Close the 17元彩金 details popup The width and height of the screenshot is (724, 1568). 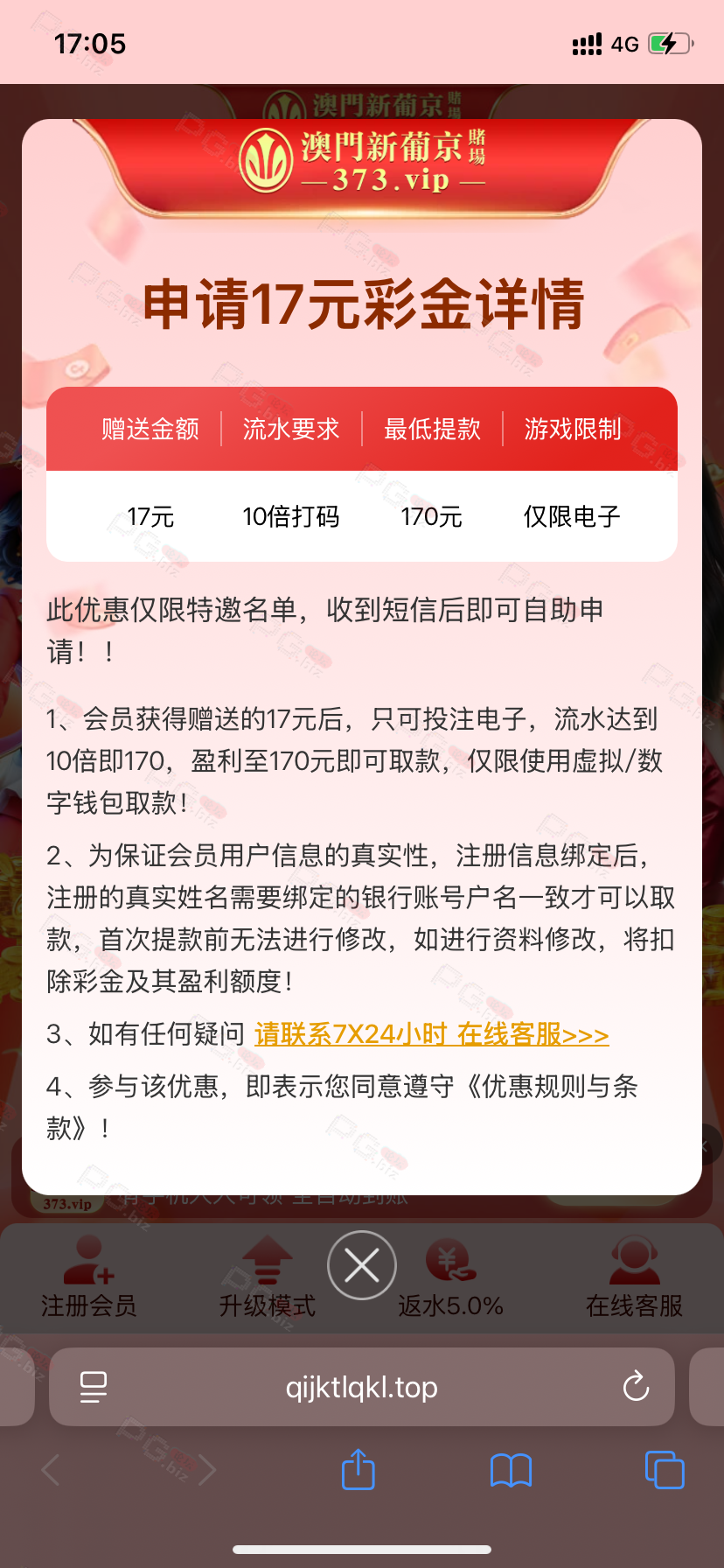362,1265
